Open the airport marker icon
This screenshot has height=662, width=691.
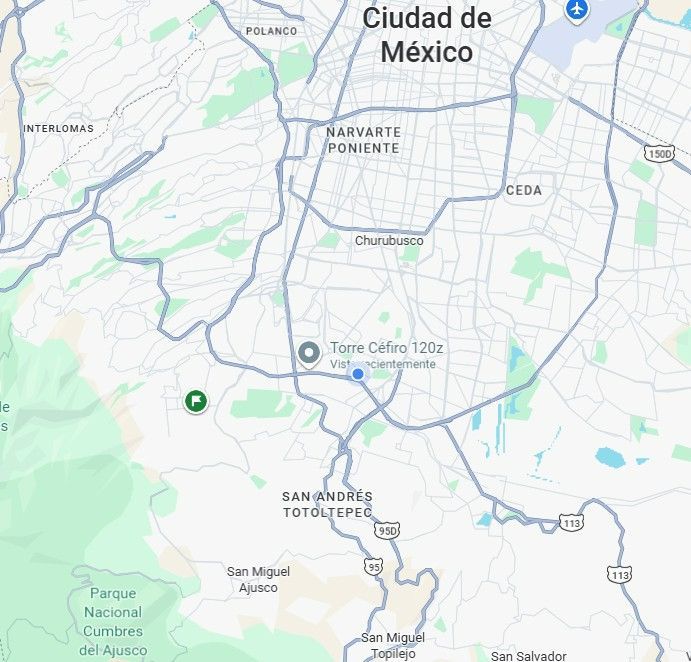[x=577, y=10]
